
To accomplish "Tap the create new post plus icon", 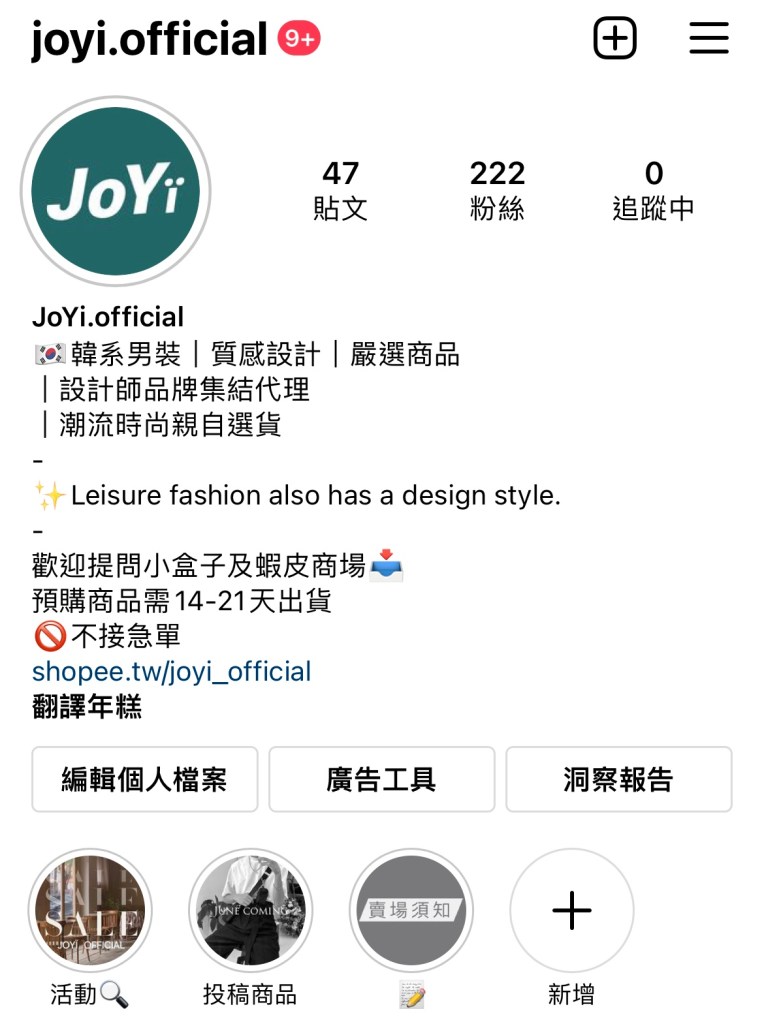I will pos(615,39).
